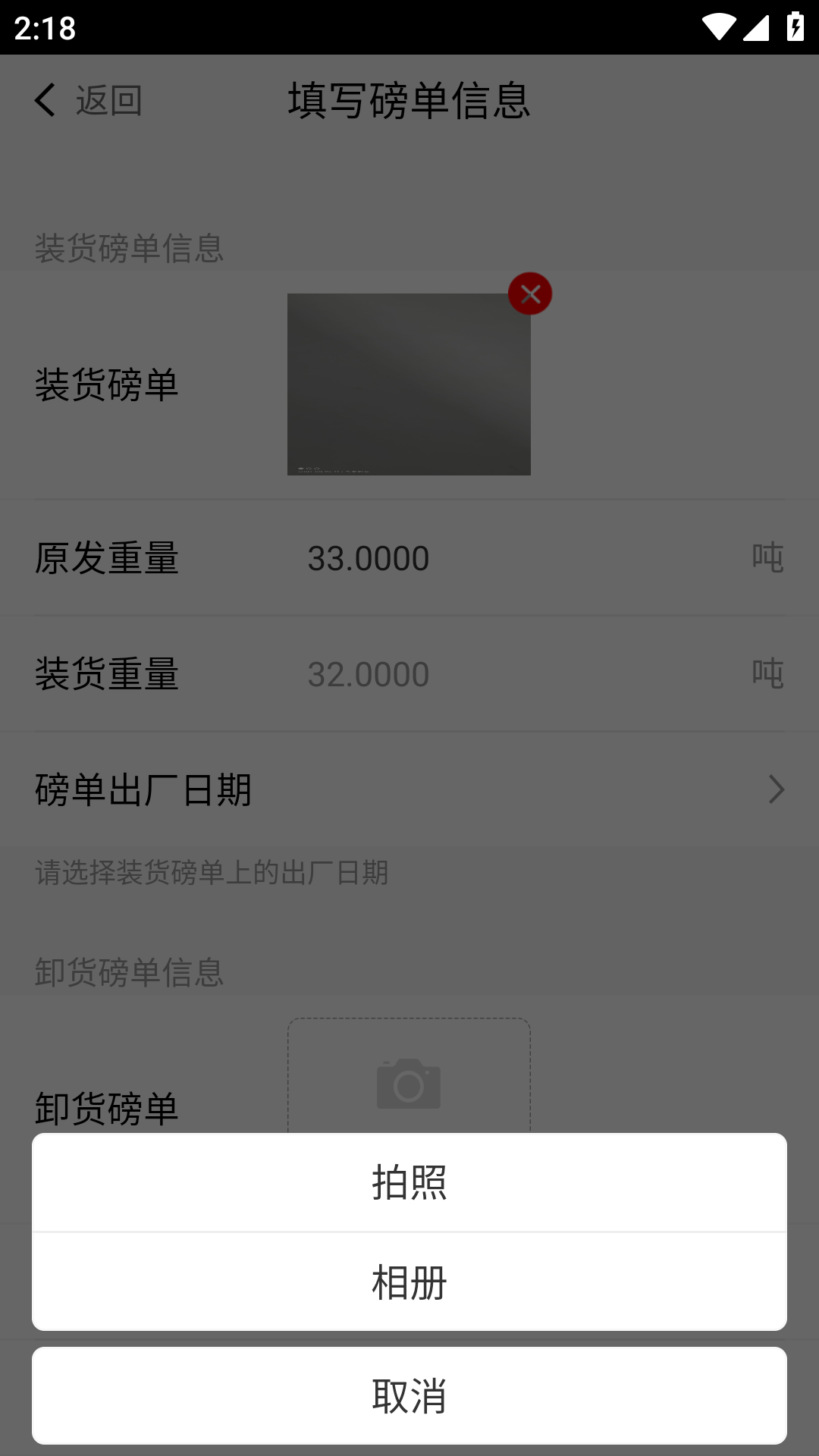Open the 磅单出厂日期 date picker chevron
The height and width of the screenshot is (1456, 819).
(x=776, y=789)
